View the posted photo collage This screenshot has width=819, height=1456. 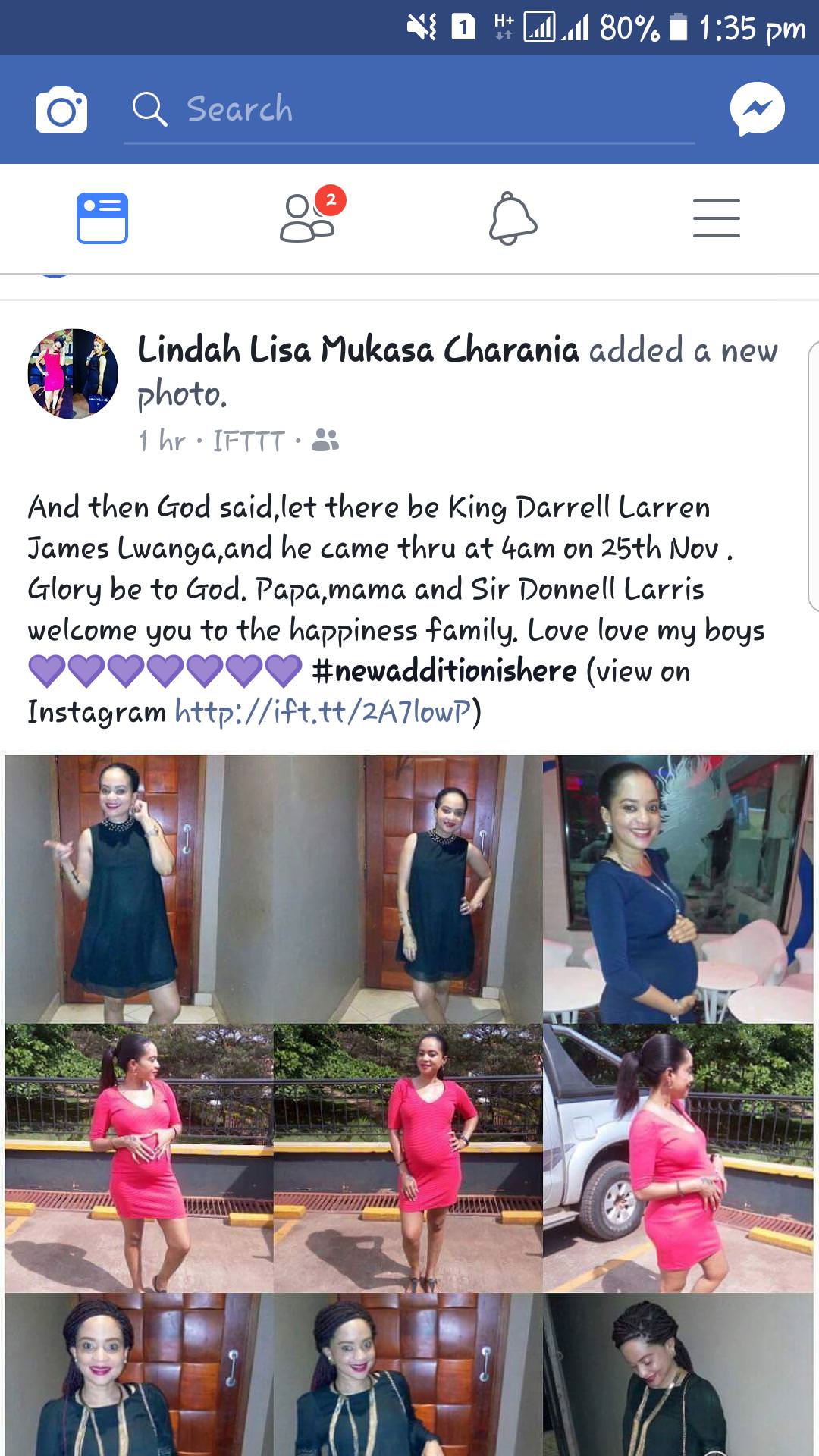(409, 1105)
